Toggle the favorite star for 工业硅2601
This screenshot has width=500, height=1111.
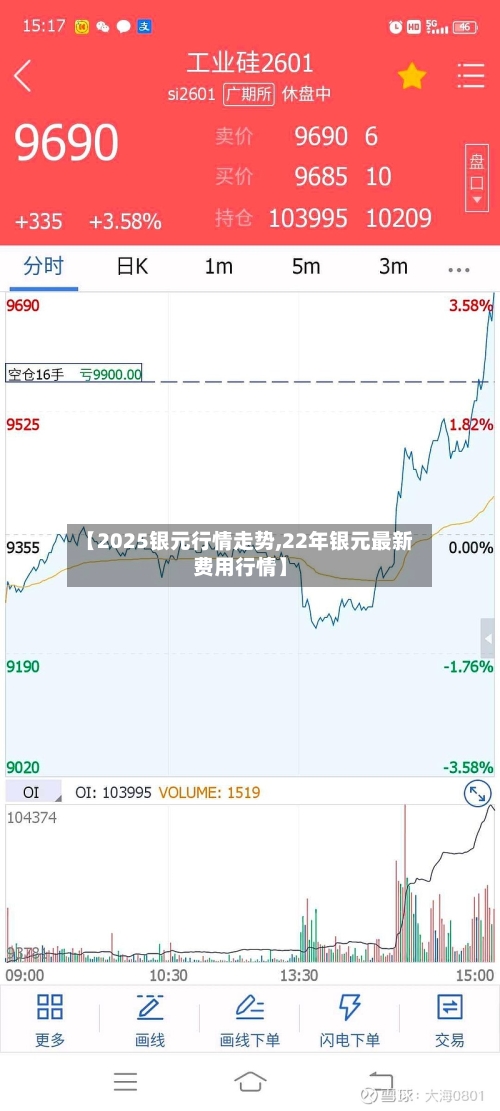411,76
